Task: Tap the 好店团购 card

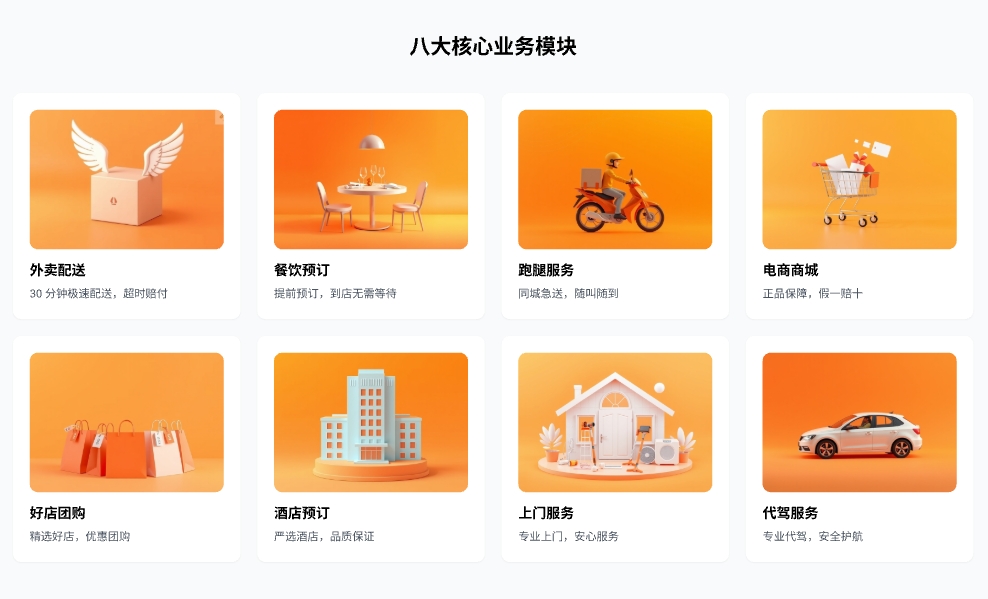Action: [126, 448]
